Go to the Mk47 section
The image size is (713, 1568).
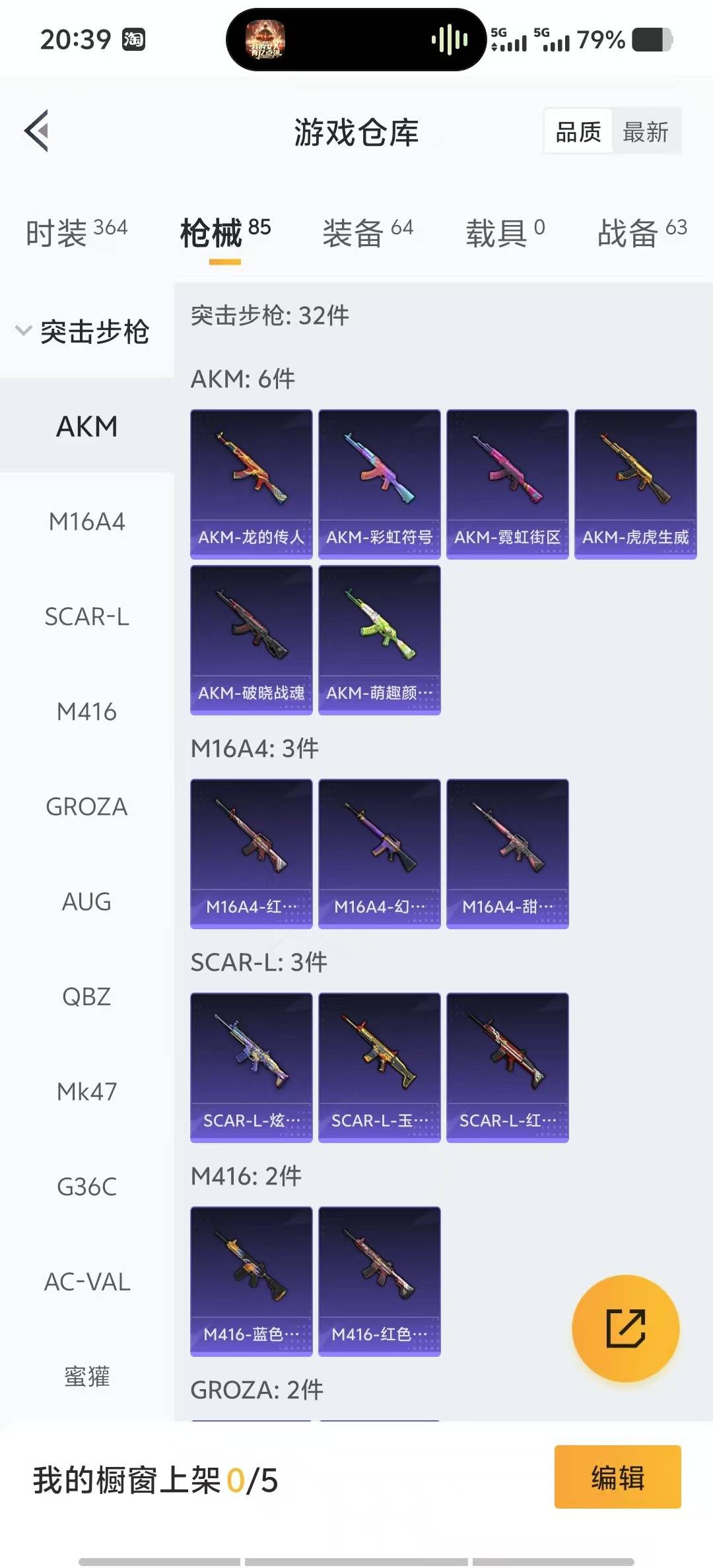pos(86,1092)
